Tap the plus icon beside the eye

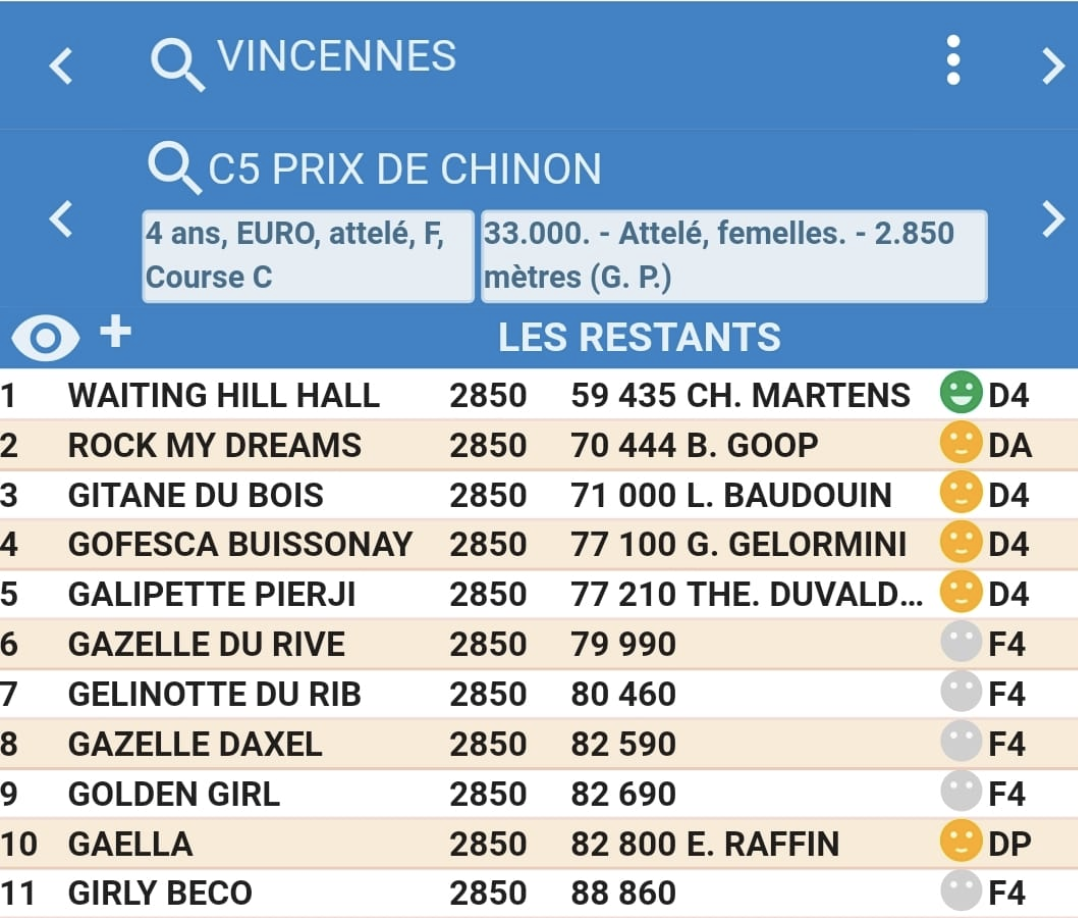pos(116,332)
